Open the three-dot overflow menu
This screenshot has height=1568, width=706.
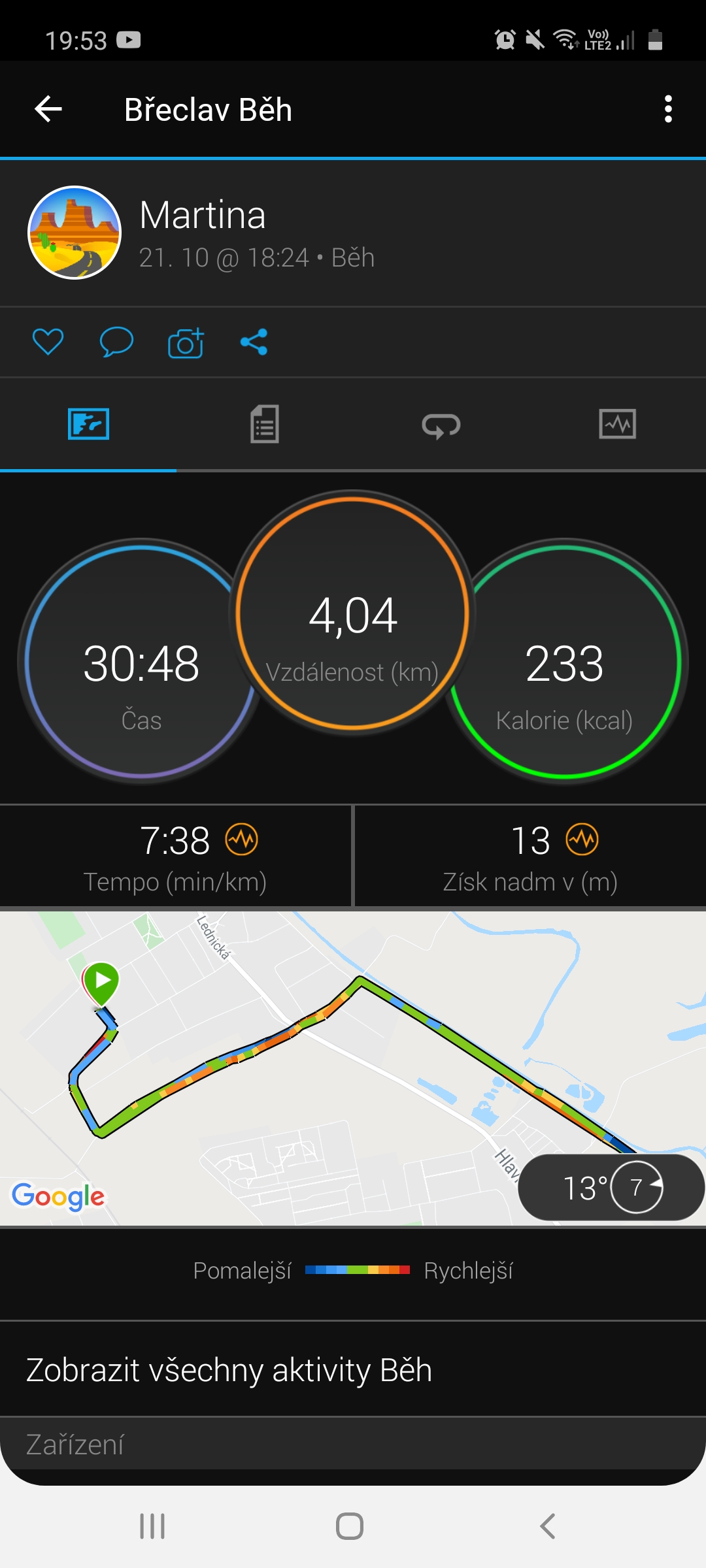click(x=668, y=109)
